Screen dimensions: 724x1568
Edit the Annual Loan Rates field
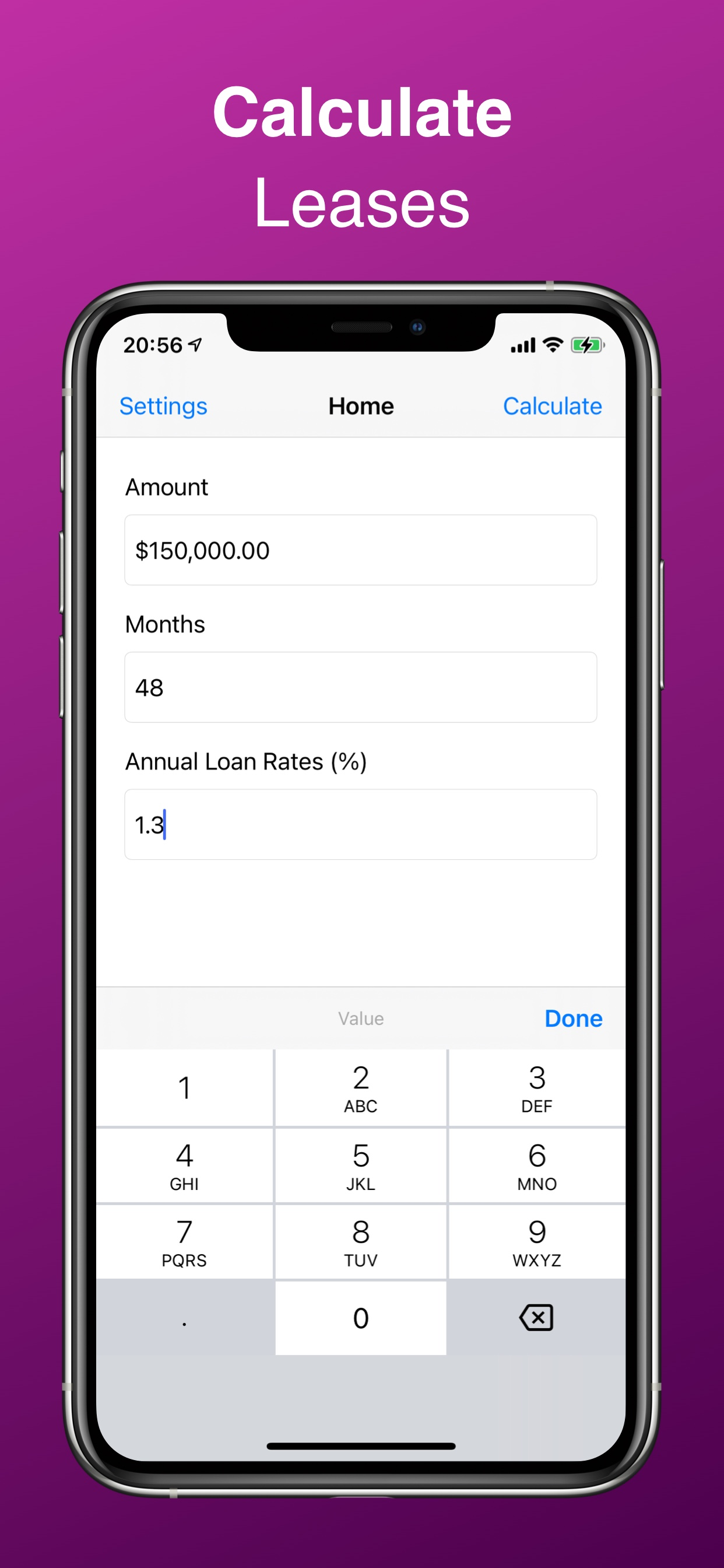(361, 824)
